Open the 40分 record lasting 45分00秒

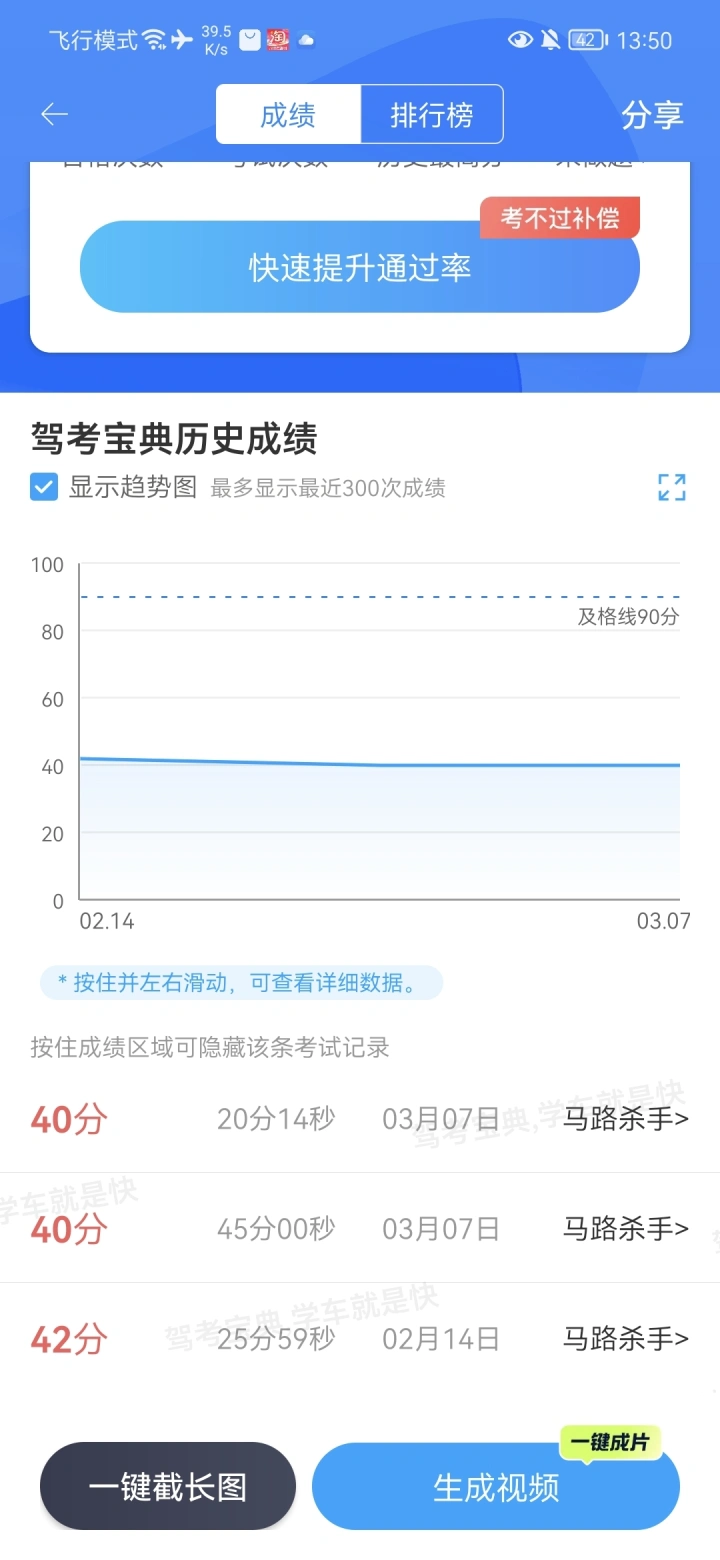360,1228
